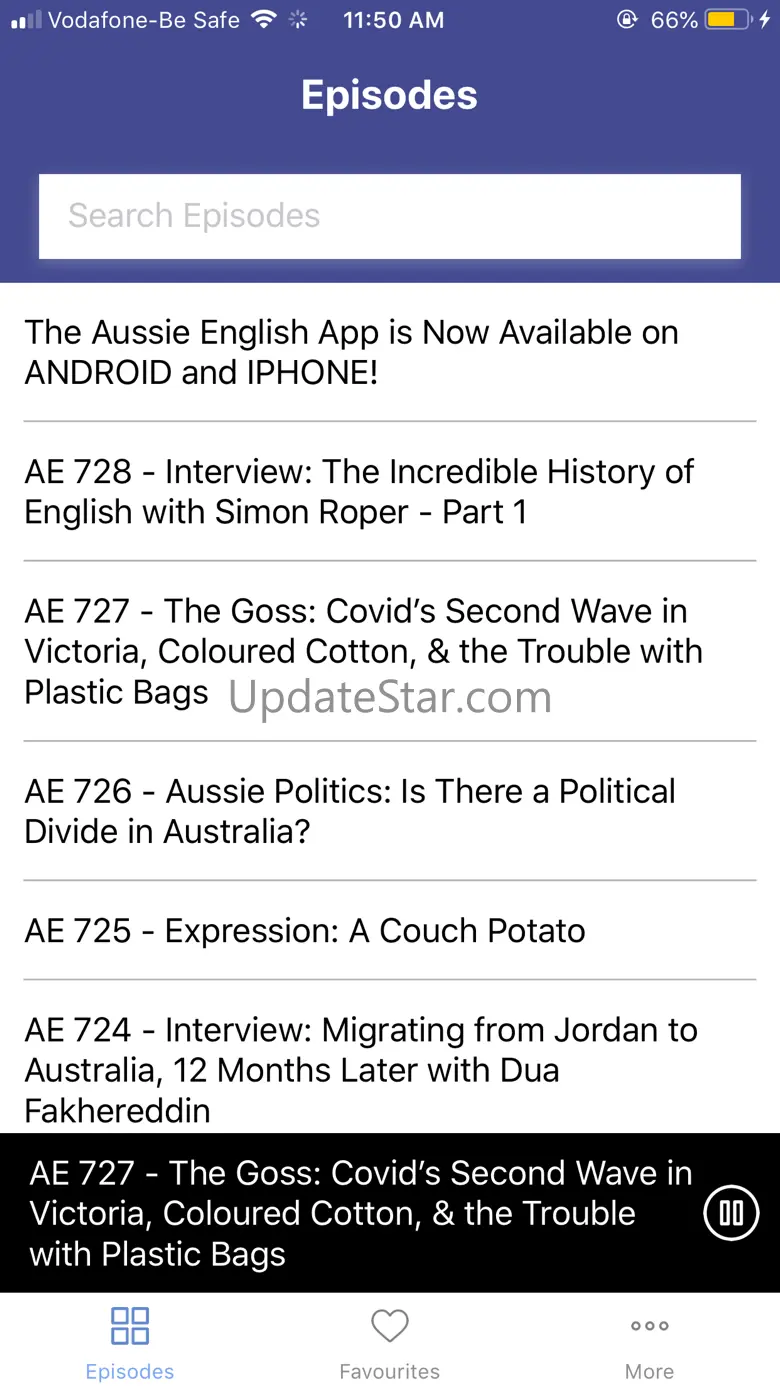Open episode AE 727 in the episode list
This screenshot has width=780, height=1387.
[x=390, y=651]
